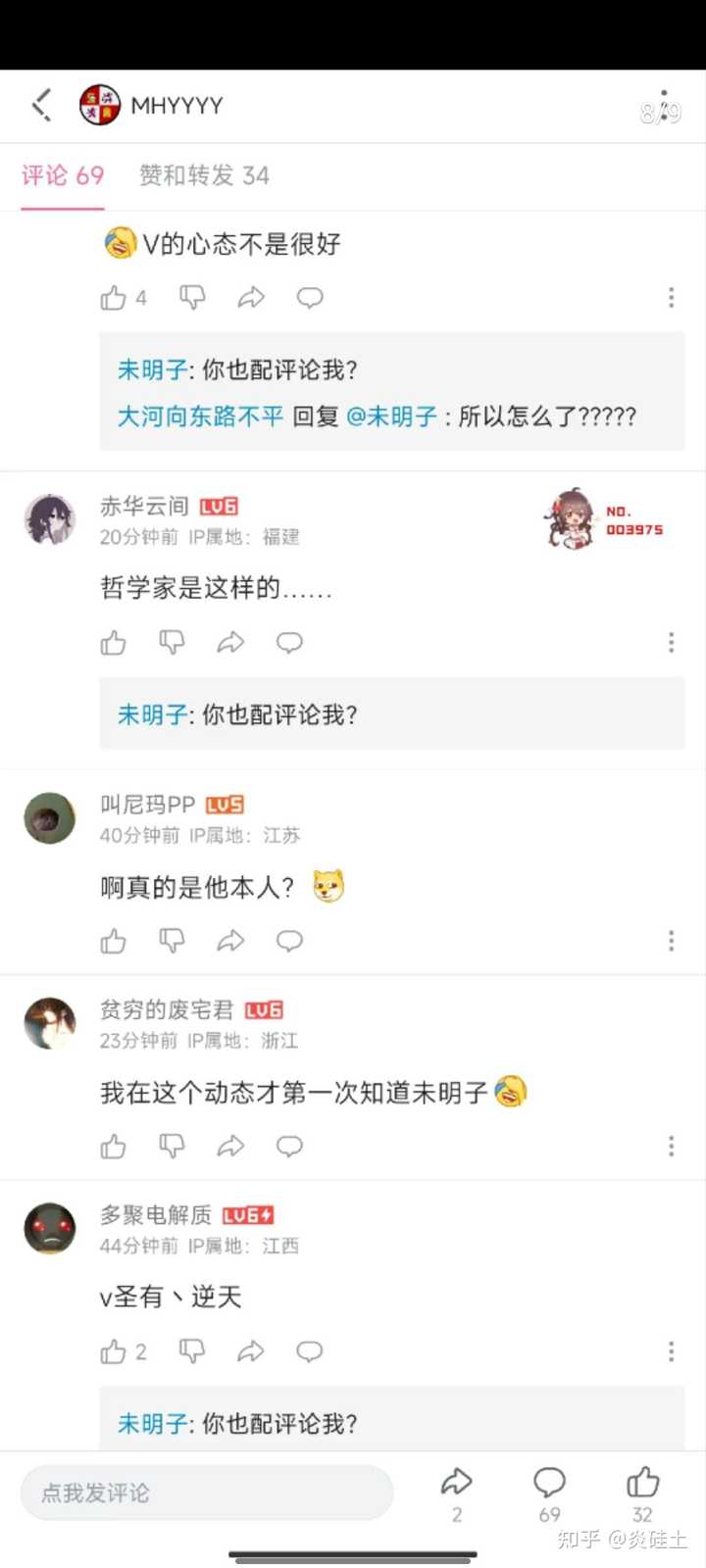The width and height of the screenshot is (706, 1568).
Task: Share the post via bottom bar
Action: 457,1483
